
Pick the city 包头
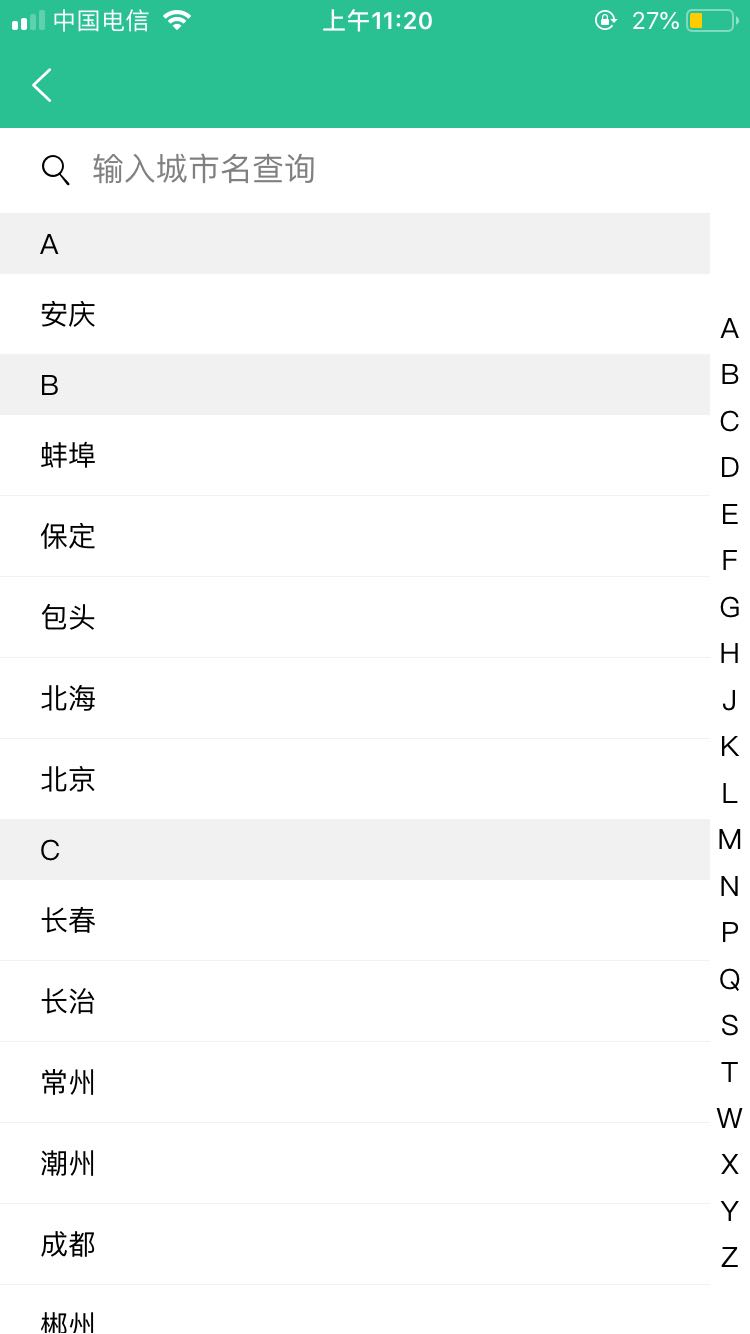coord(68,617)
